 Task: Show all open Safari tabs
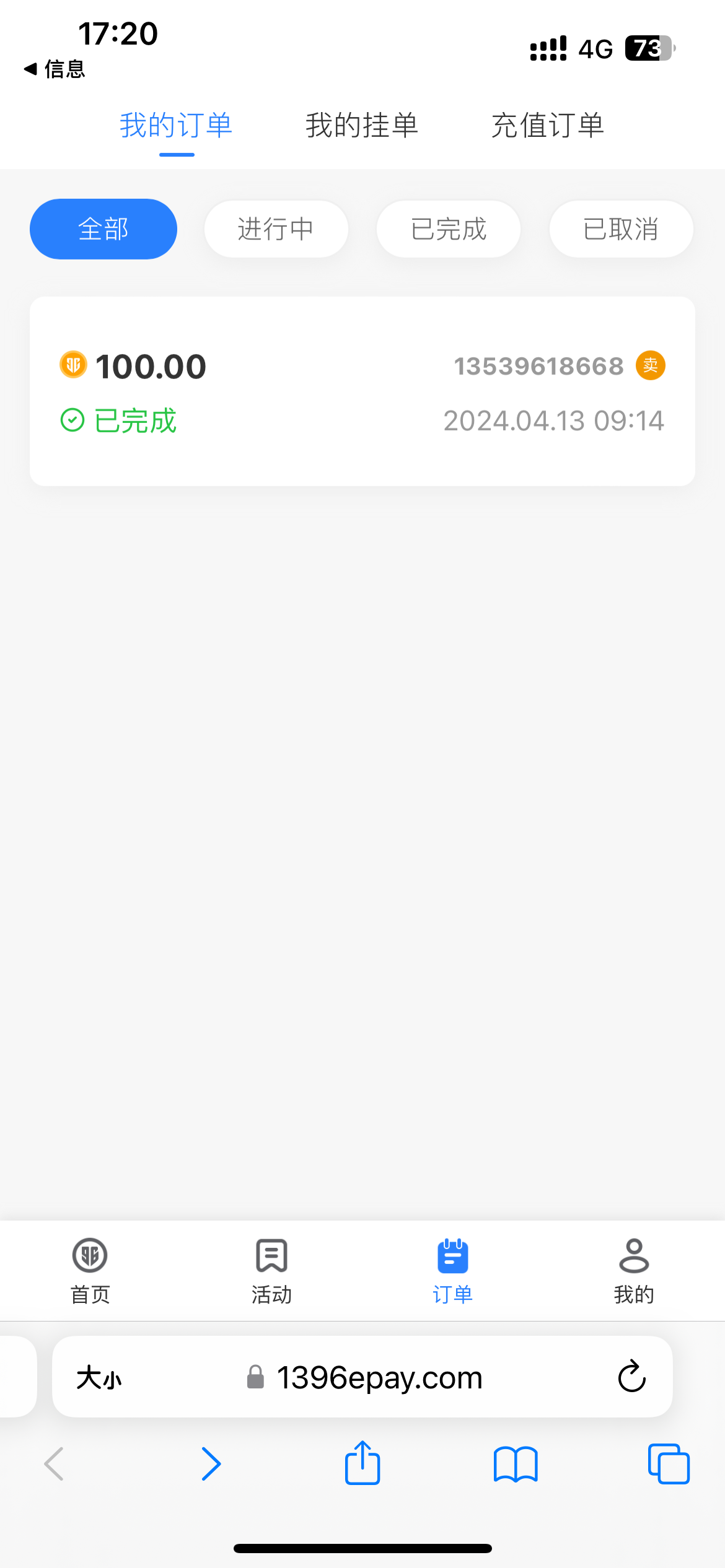pos(669,1464)
